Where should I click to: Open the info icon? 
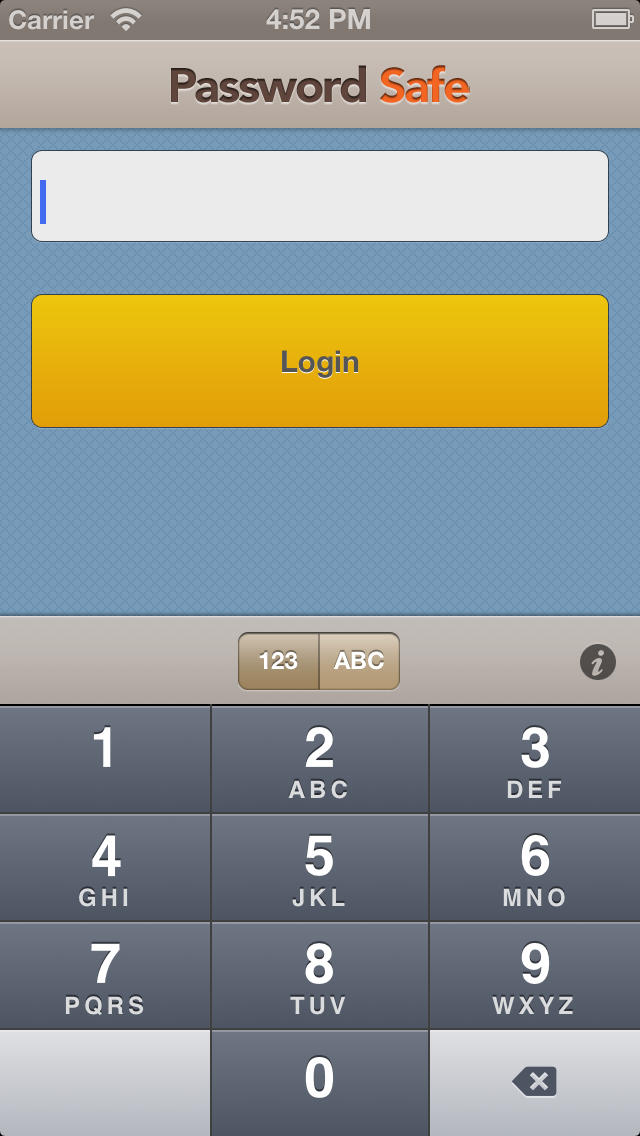[x=597, y=661]
